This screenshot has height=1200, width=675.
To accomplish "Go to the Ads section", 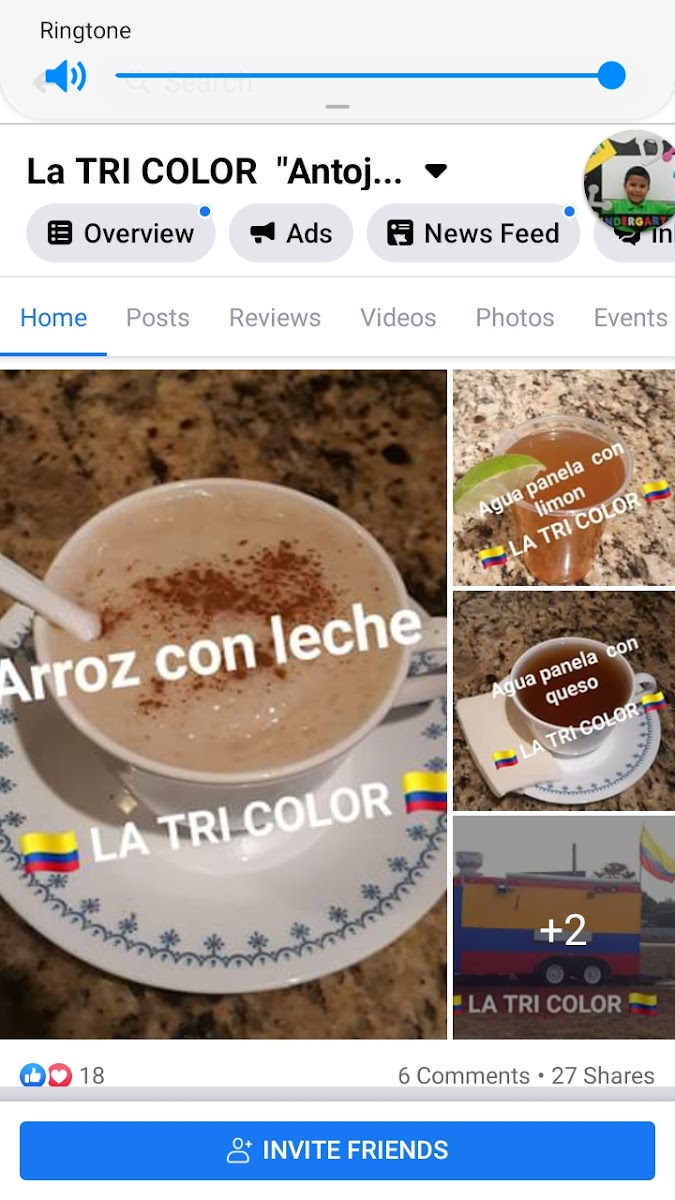I will [x=291, y=233].
